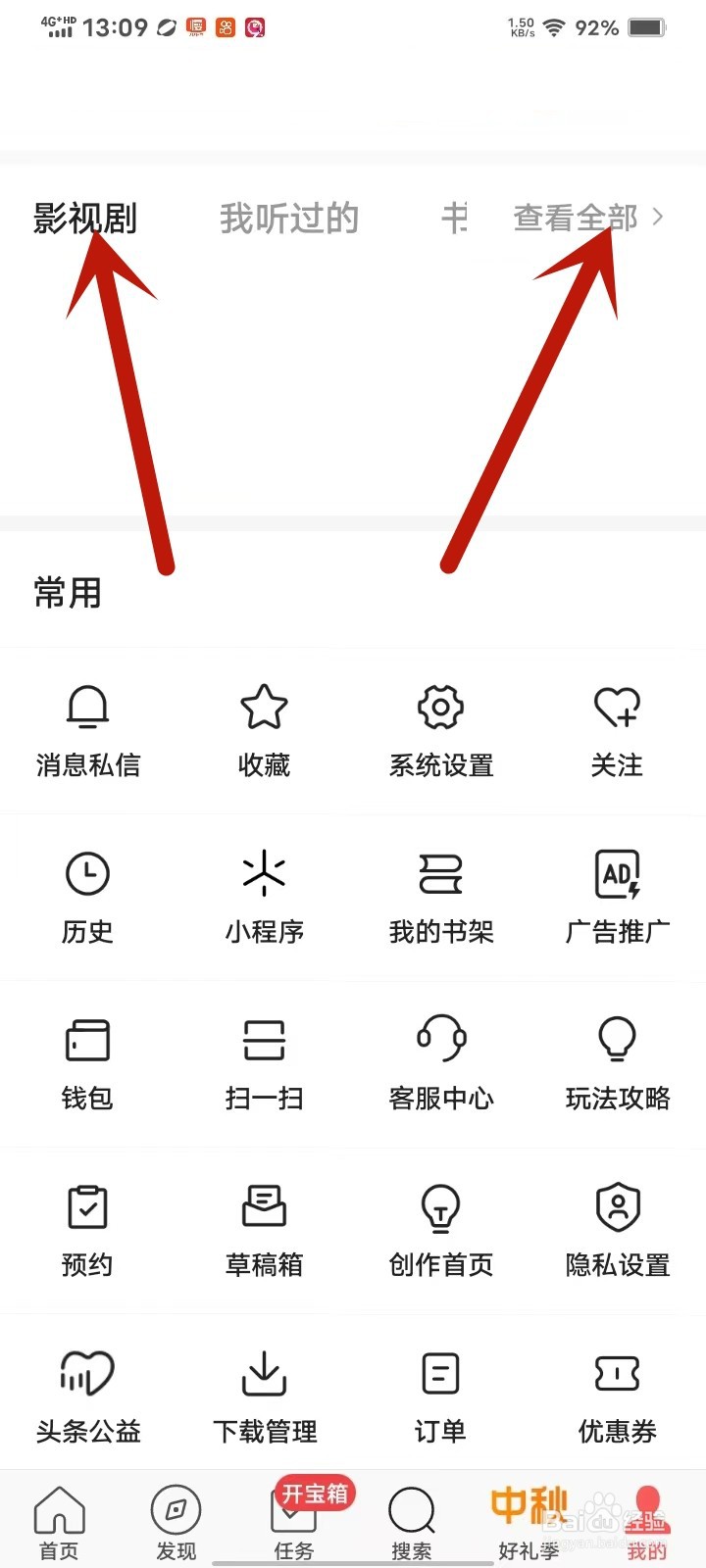Image resolution: width=706 pixels, height=1568 pixels.
Task: Switch to the 我听过的 tab
Action: [x=289, y=218]
